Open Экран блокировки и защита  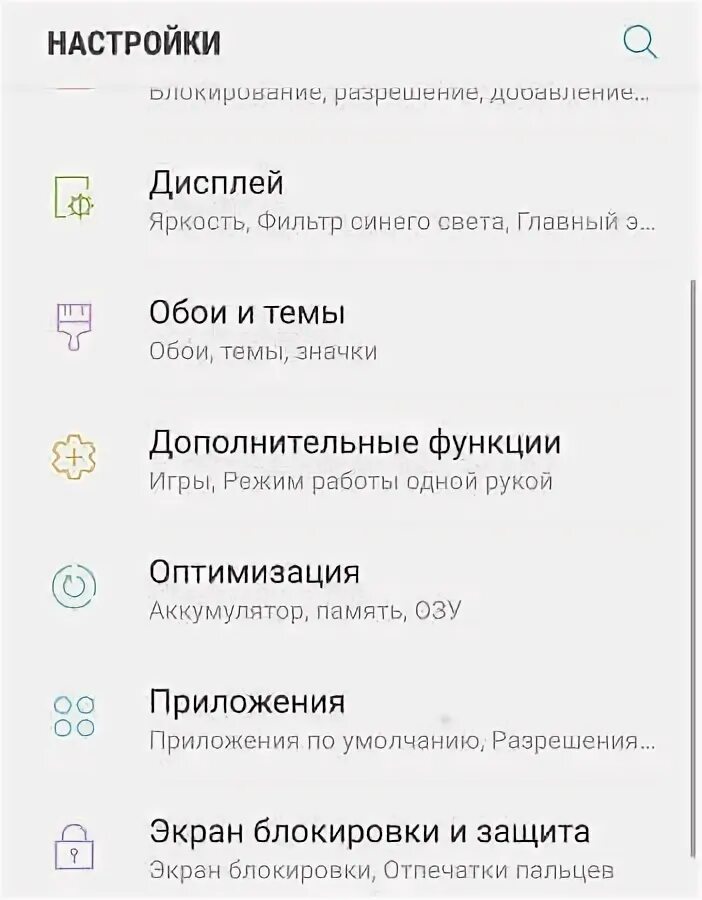pyautogui.click(x=369, y=831)
